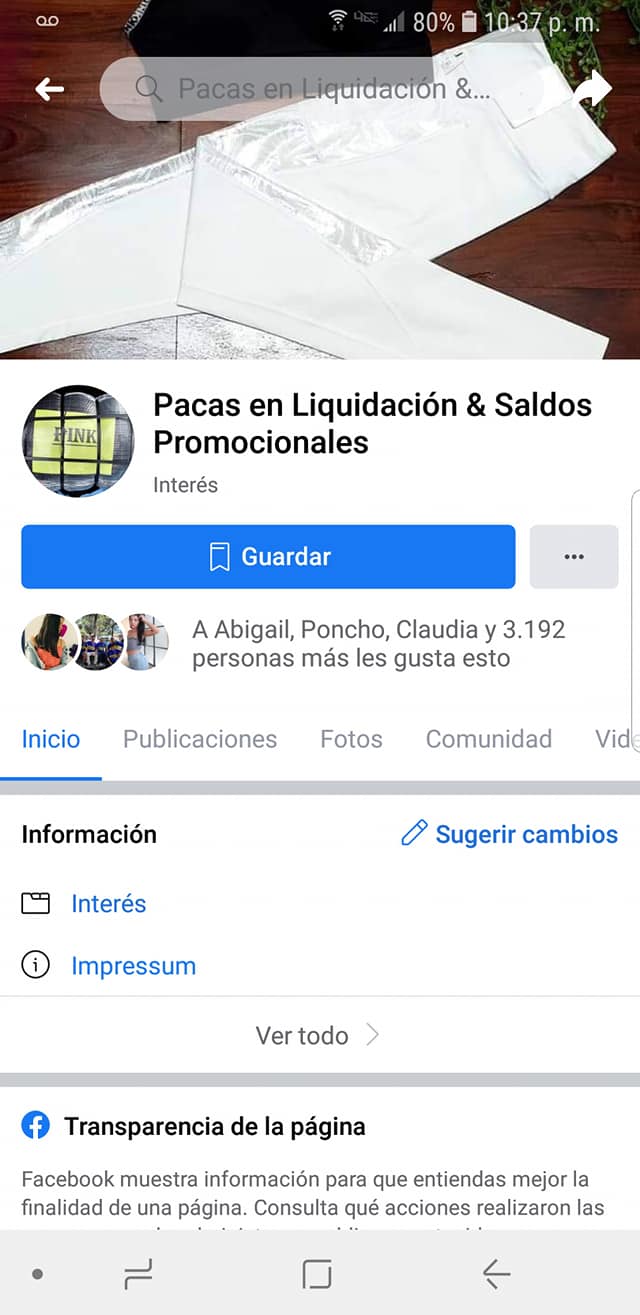Tap the page search field
This screenshot has height=1315, width=640.
click(x=320, y=89)
